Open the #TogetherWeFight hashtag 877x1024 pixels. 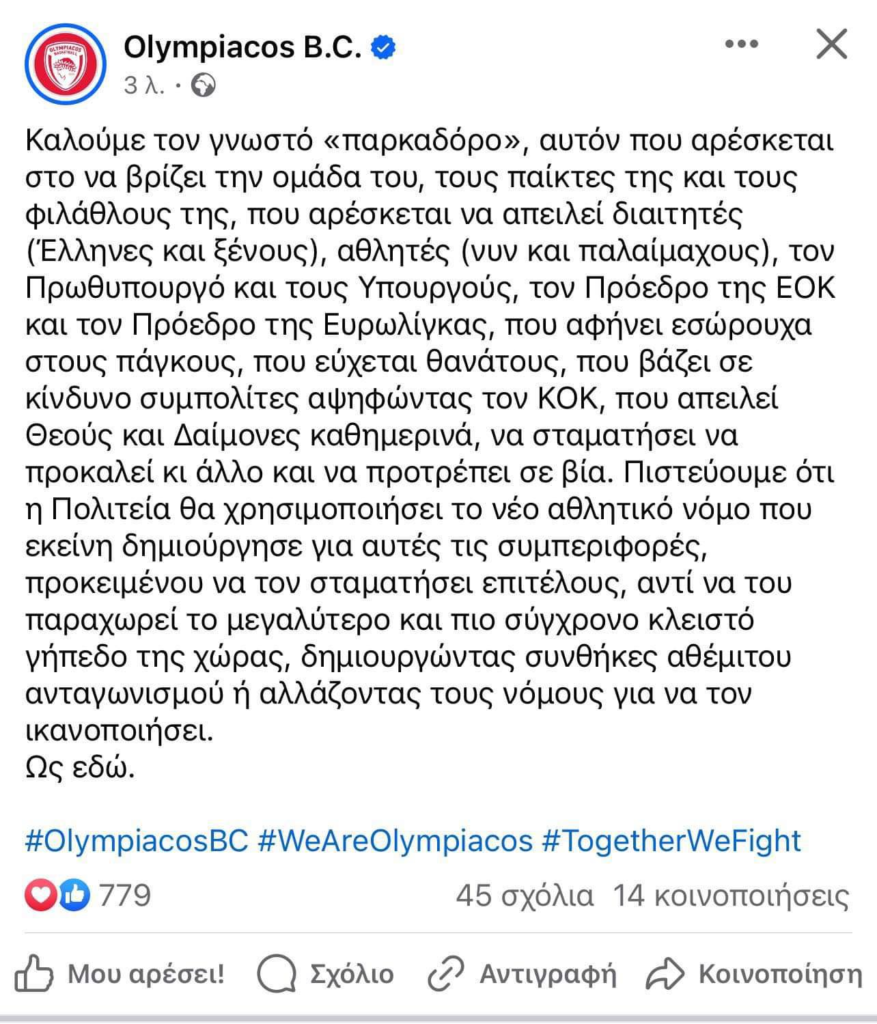click(x=671, y=840)
